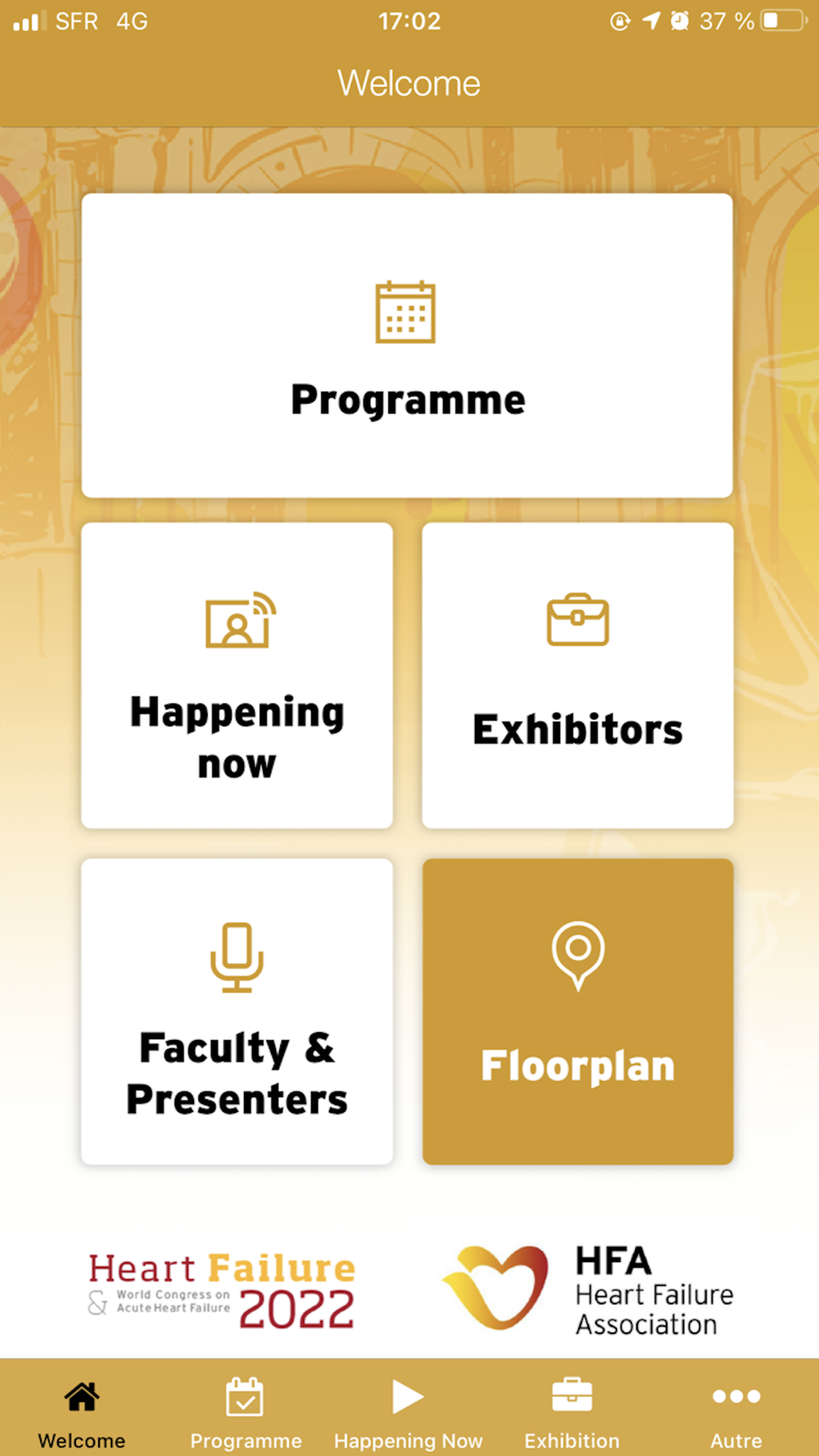Open the Autre menu tab
819x1456 pixels.
(735, 1410)
